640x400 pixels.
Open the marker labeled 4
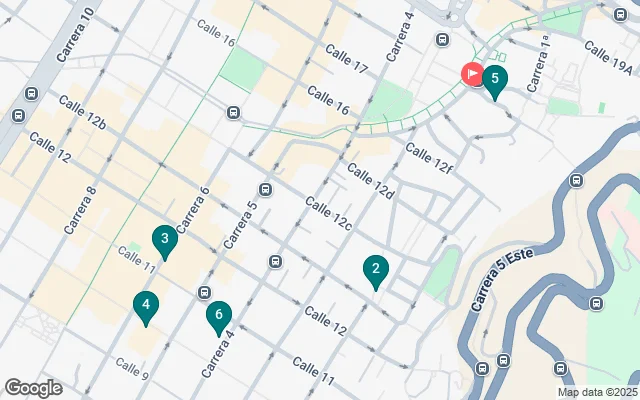146,306
